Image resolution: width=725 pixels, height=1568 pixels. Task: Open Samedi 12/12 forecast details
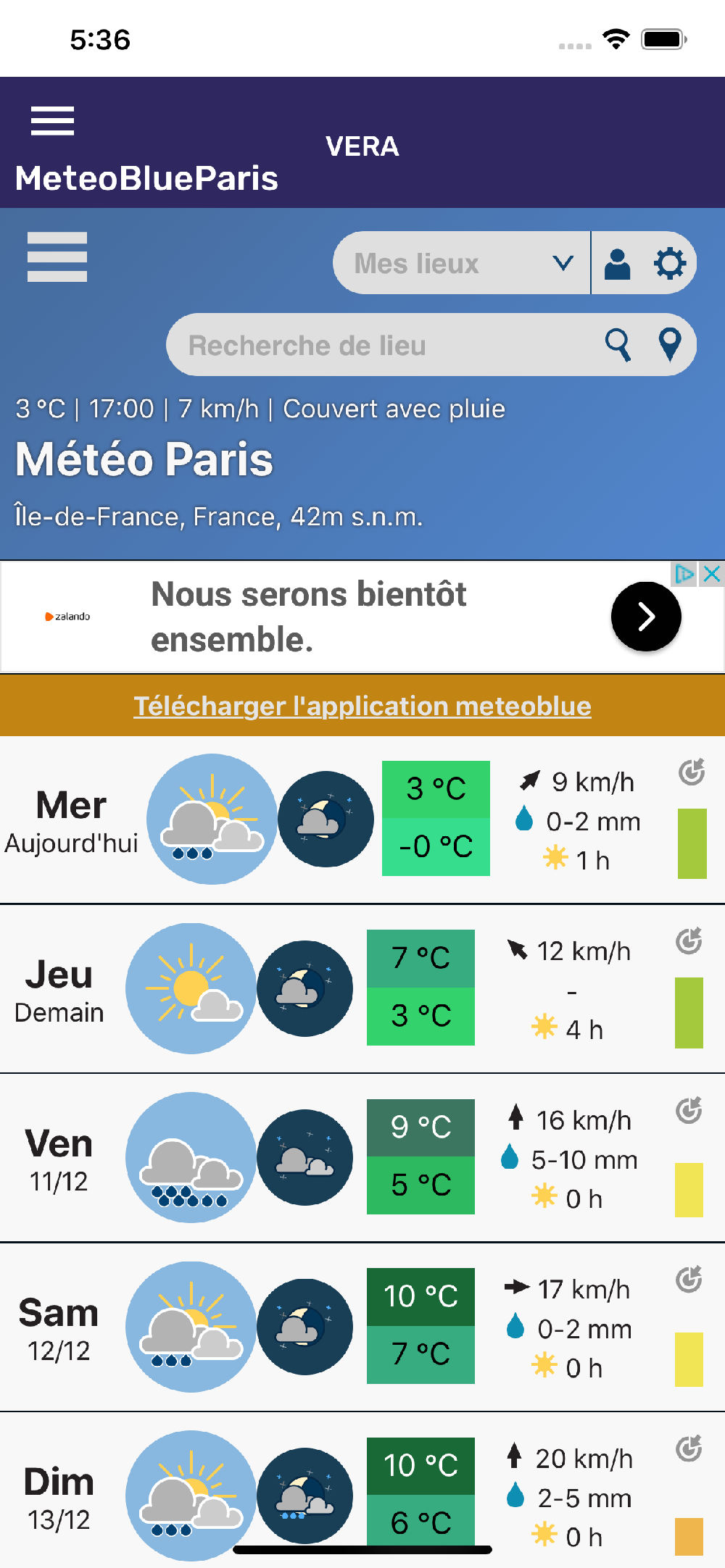(59, 1327)
